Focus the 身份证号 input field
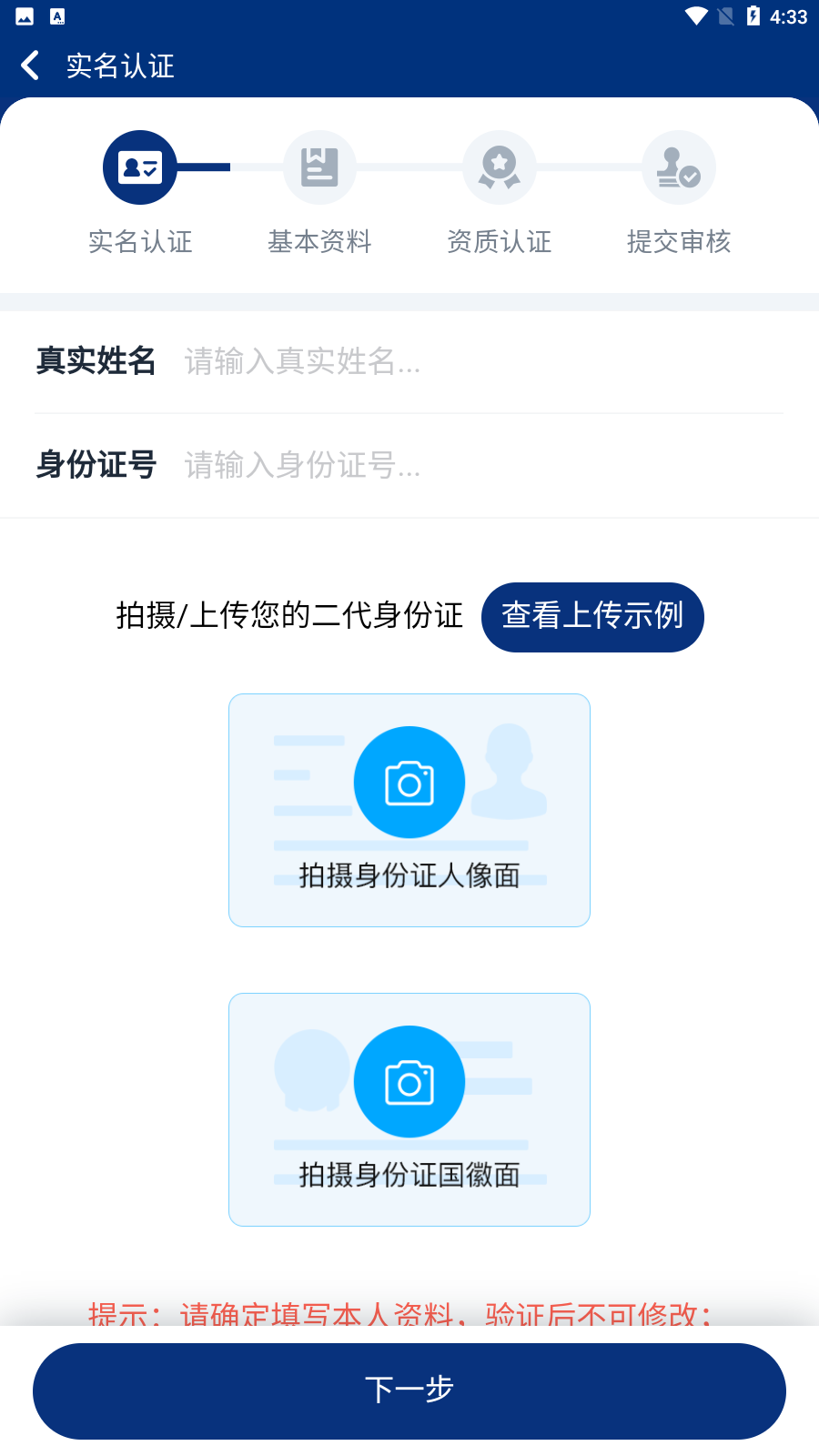Image resolution: width=819 pixels, height=1456 pixels. pos(473,466)
